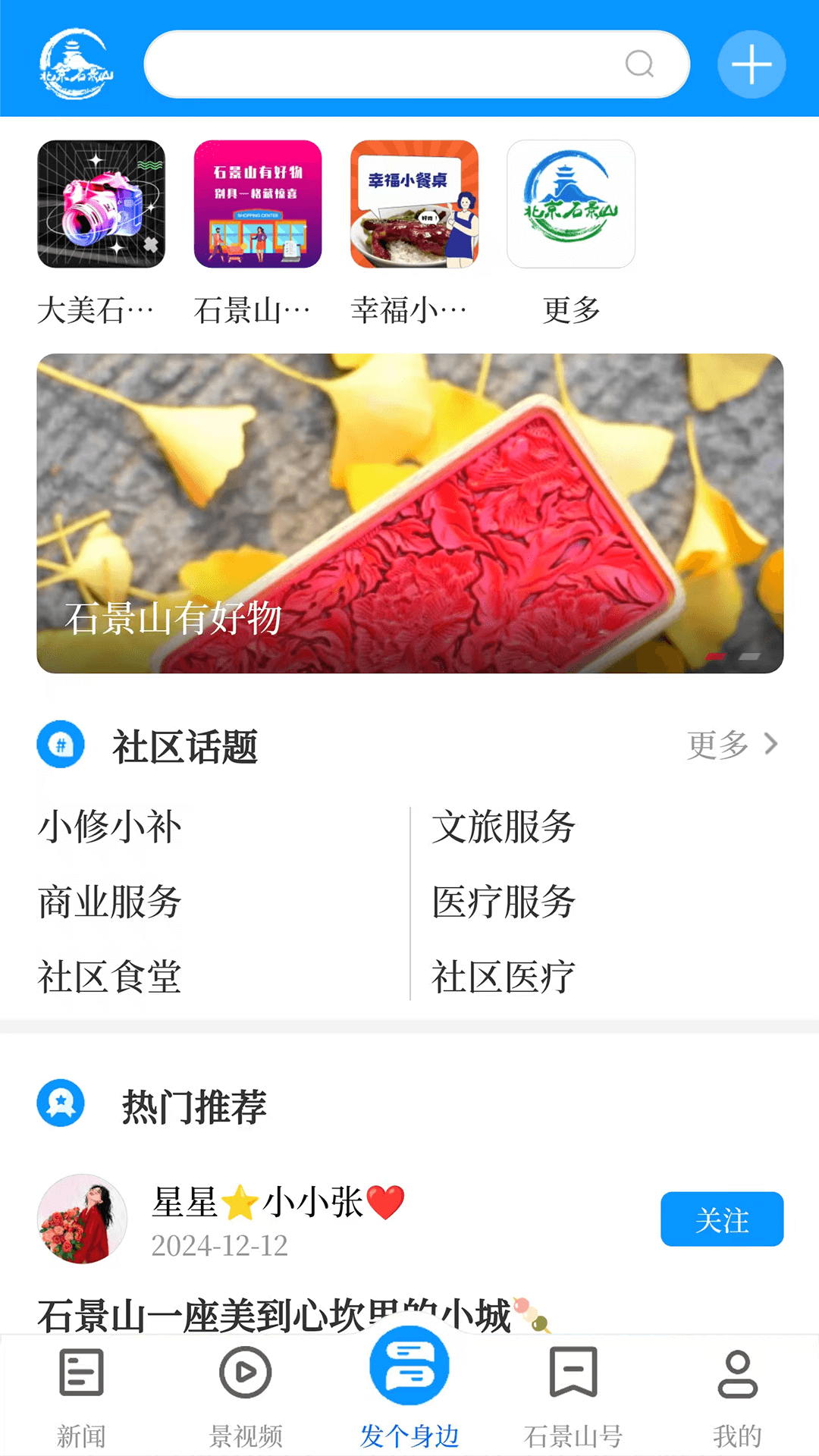Screen dimensions: 819x1456
Task: Tap the 热门推荐 badge icon
Action: [x=61, y=1106]
